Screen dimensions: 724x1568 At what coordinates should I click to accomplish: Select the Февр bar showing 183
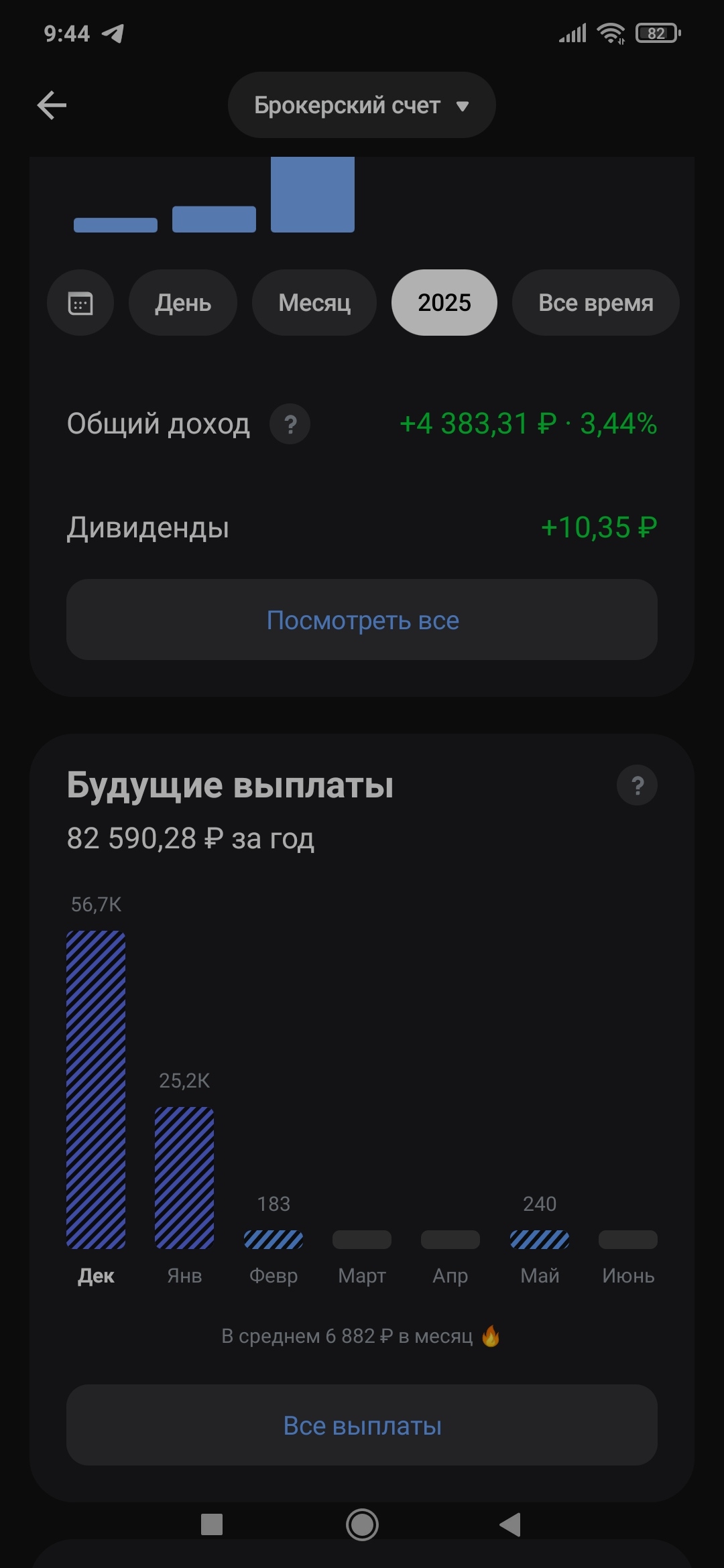(x=274, y=1240)
